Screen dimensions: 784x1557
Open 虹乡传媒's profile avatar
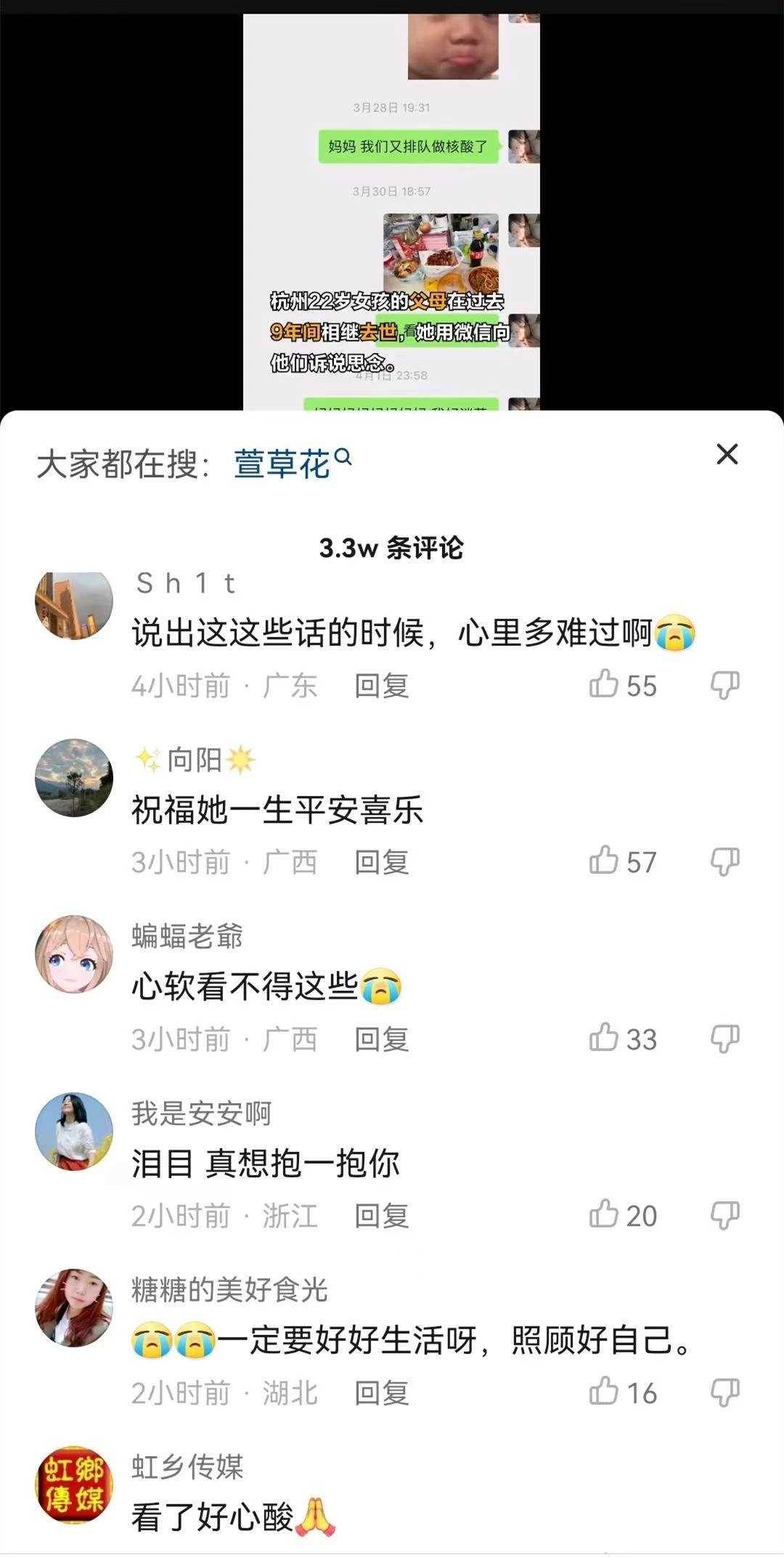(x=74, y=1484)
